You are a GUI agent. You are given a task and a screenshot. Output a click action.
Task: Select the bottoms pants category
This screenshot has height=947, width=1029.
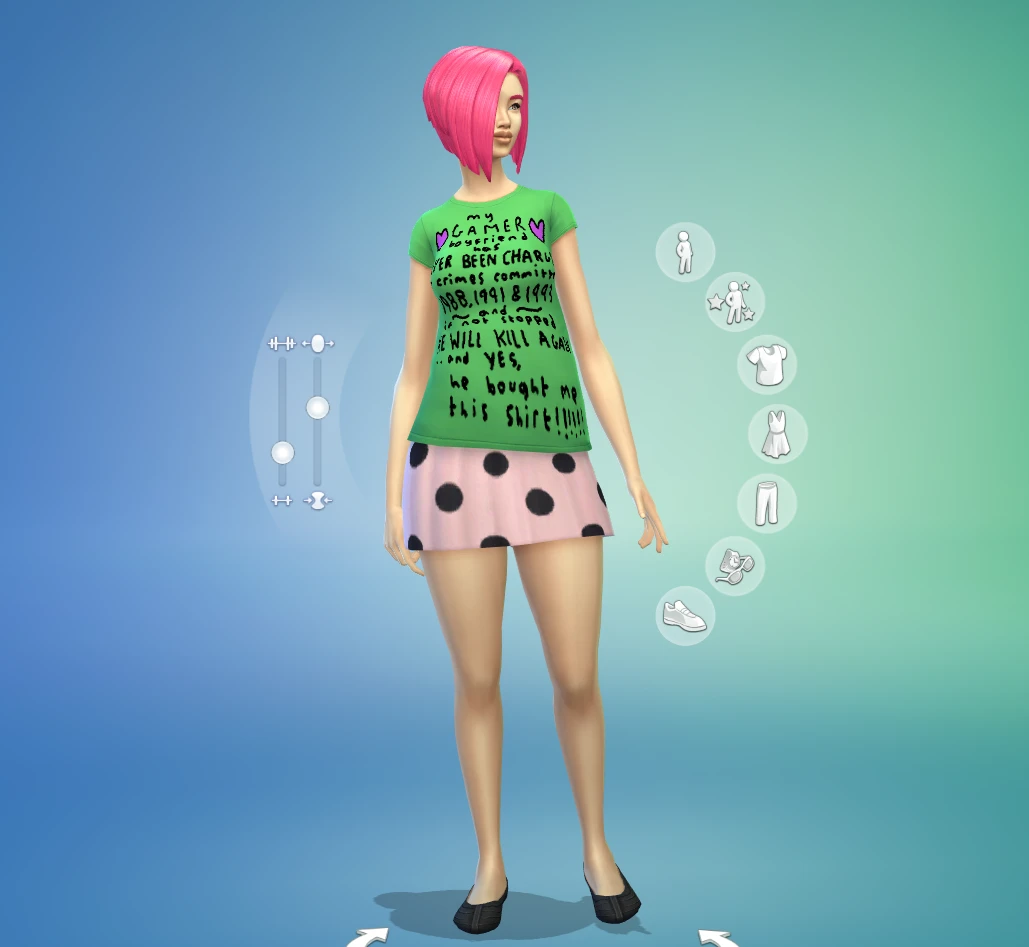tap(766, 502)
